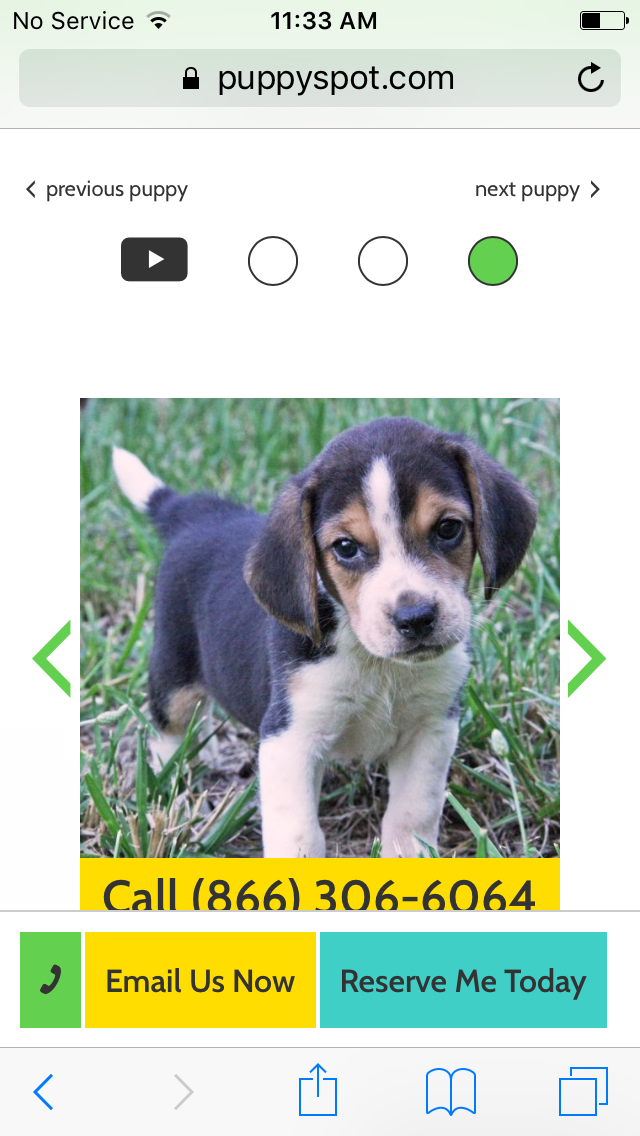This screenshot has height=1136, width=640.
Task: Call the number (866) 306-6064
Action: pyautogui.click(x=320, y=890)
